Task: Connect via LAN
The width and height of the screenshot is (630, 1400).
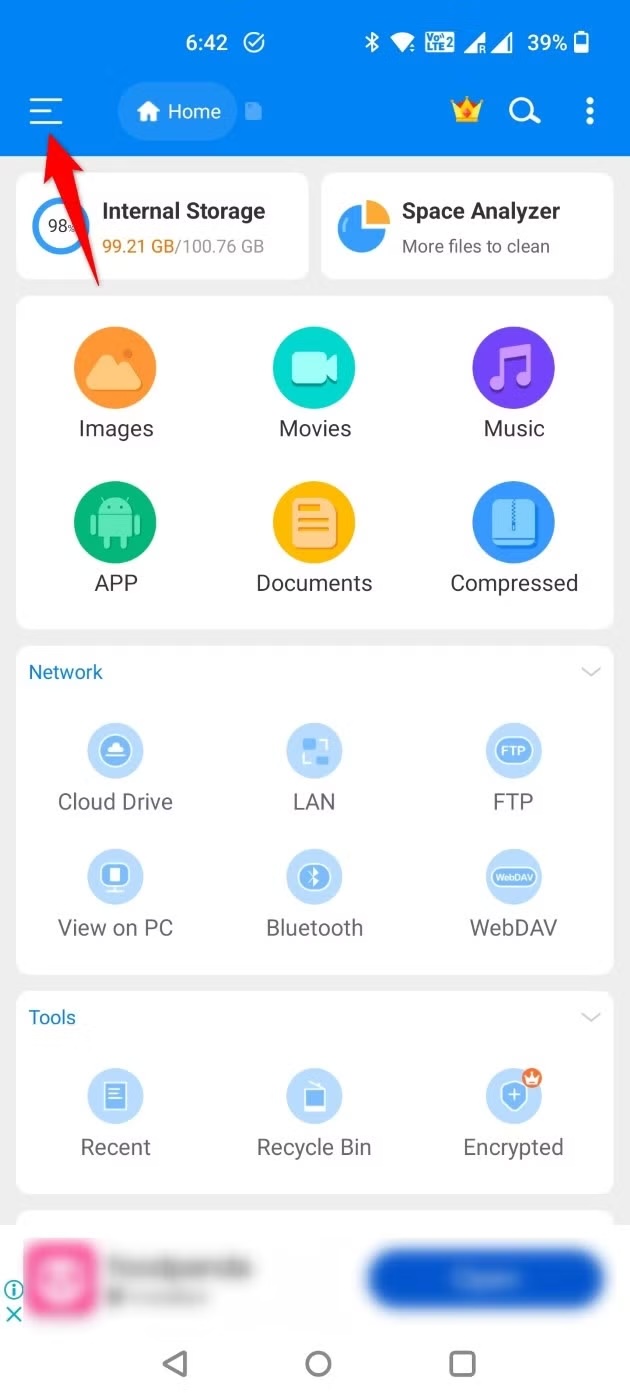Action: click(x=315, y=768)
